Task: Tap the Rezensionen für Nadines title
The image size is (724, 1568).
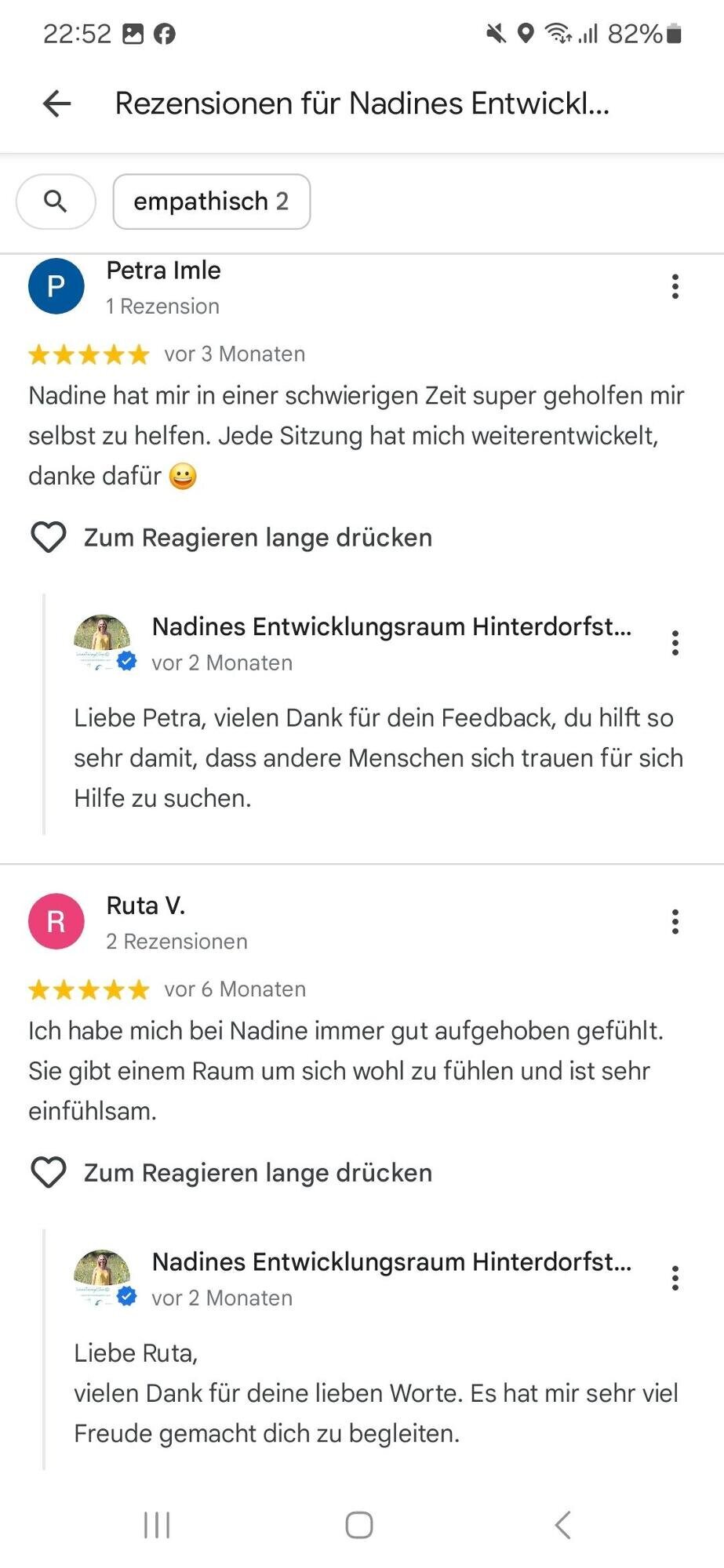Action: pyautogui.click(x=362, y=103)
